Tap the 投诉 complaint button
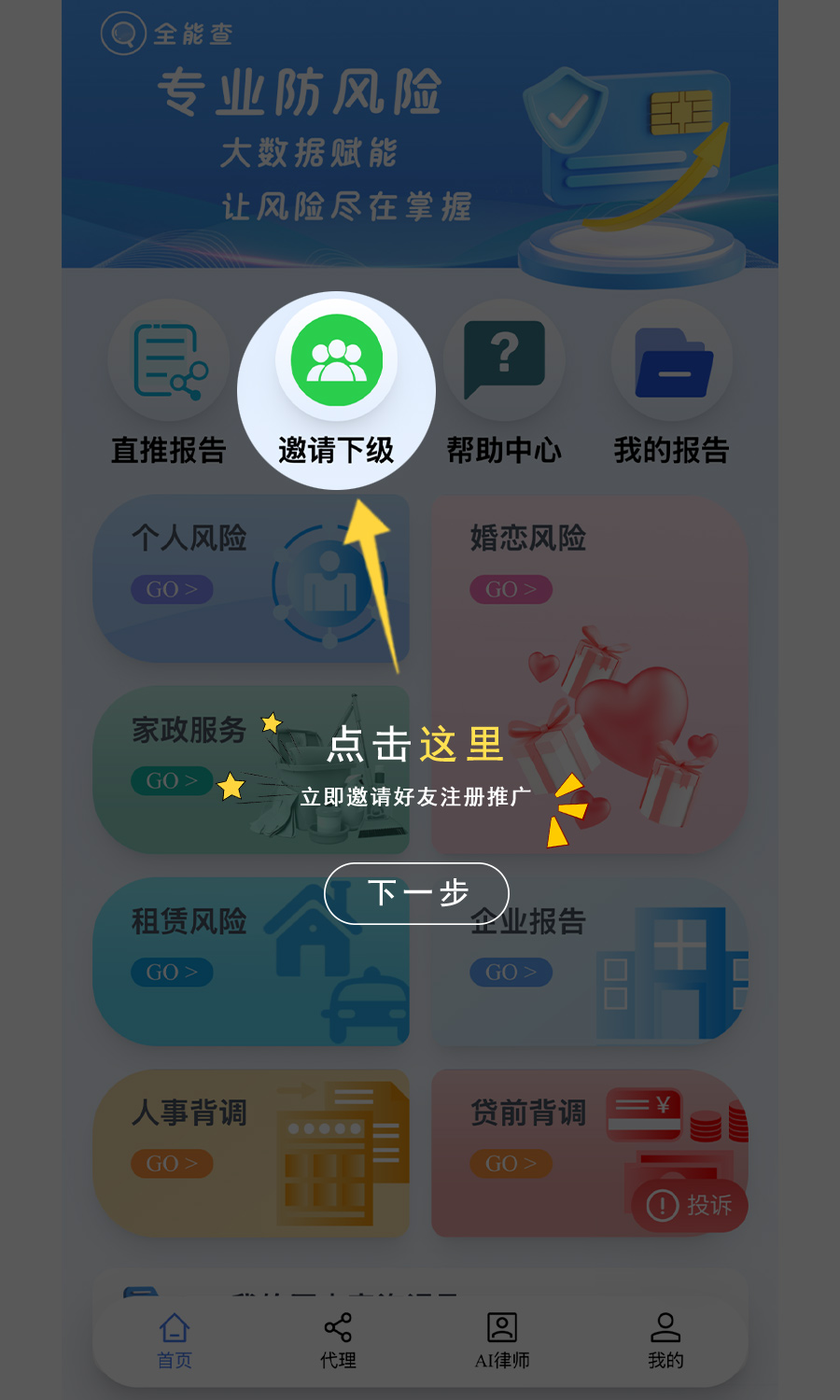 tap(691, 1205)
